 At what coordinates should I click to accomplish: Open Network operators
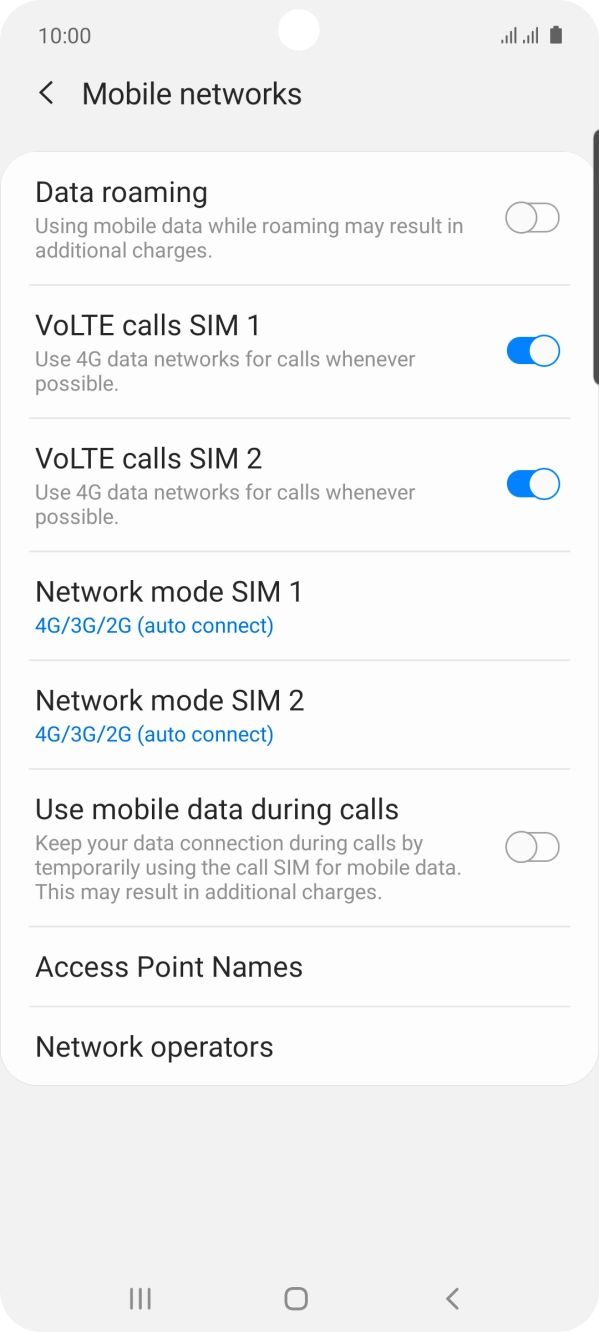click(x=299, y=1046)
